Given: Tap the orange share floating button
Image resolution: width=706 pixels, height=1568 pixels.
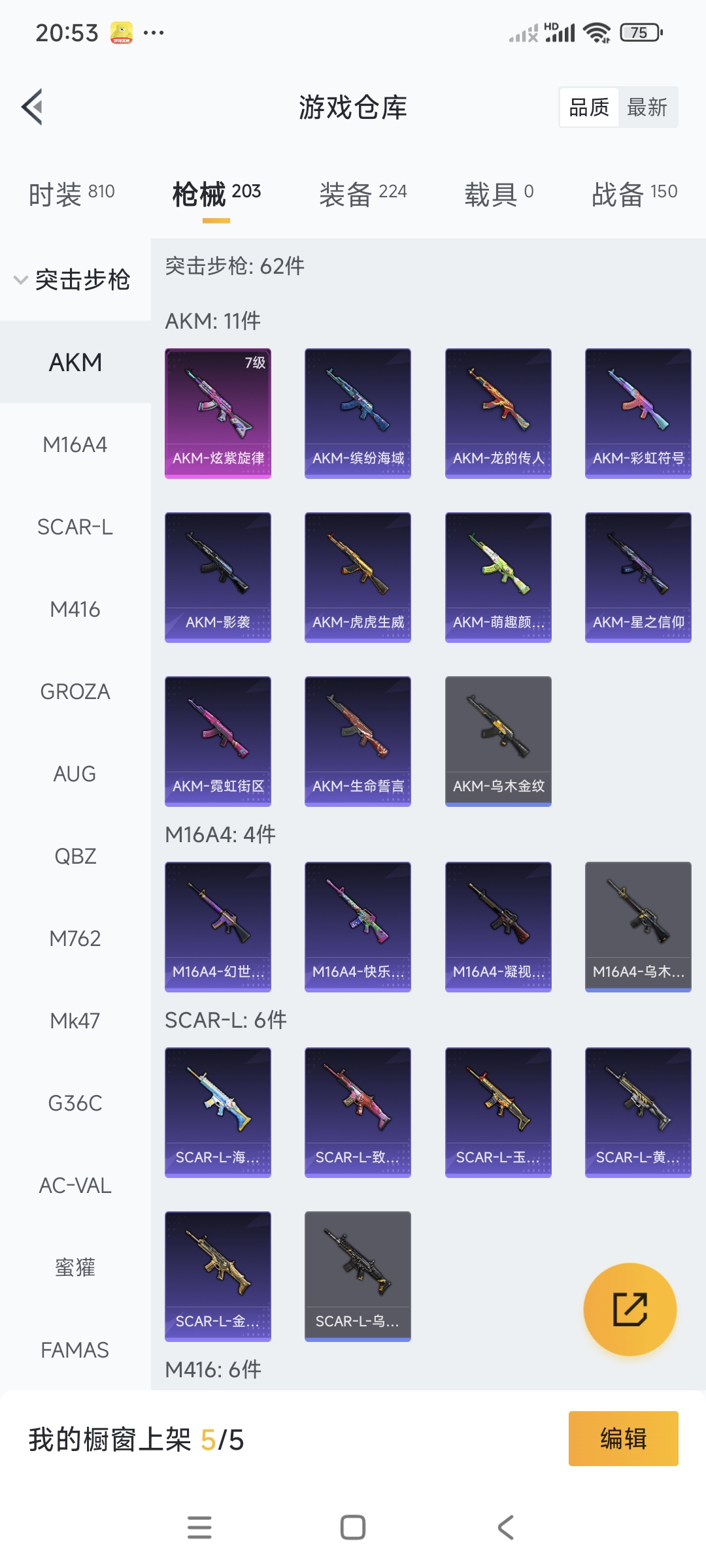Looking at the screenshot, I should (630, 1309).
